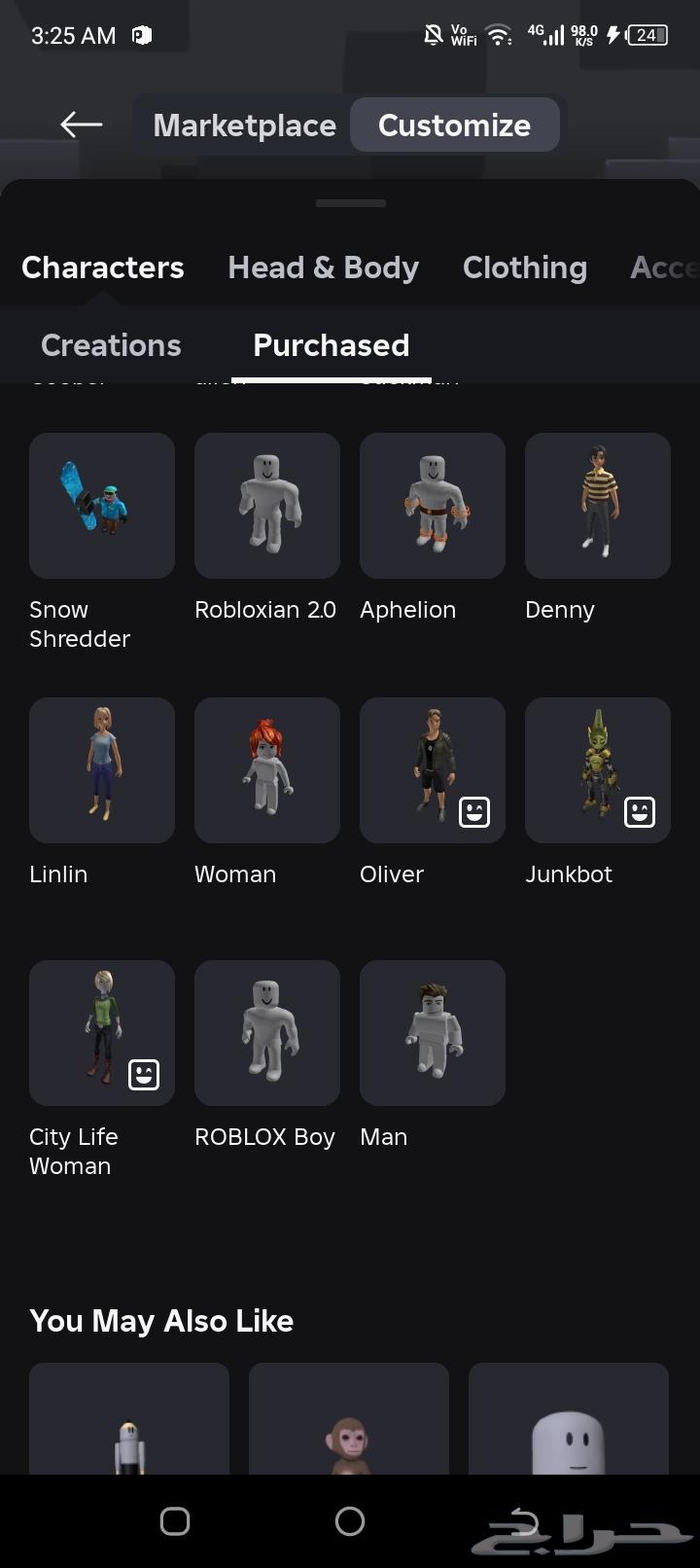Equip the Woman character
This screenshot has height=1568, width=700.
coord(267,770)
